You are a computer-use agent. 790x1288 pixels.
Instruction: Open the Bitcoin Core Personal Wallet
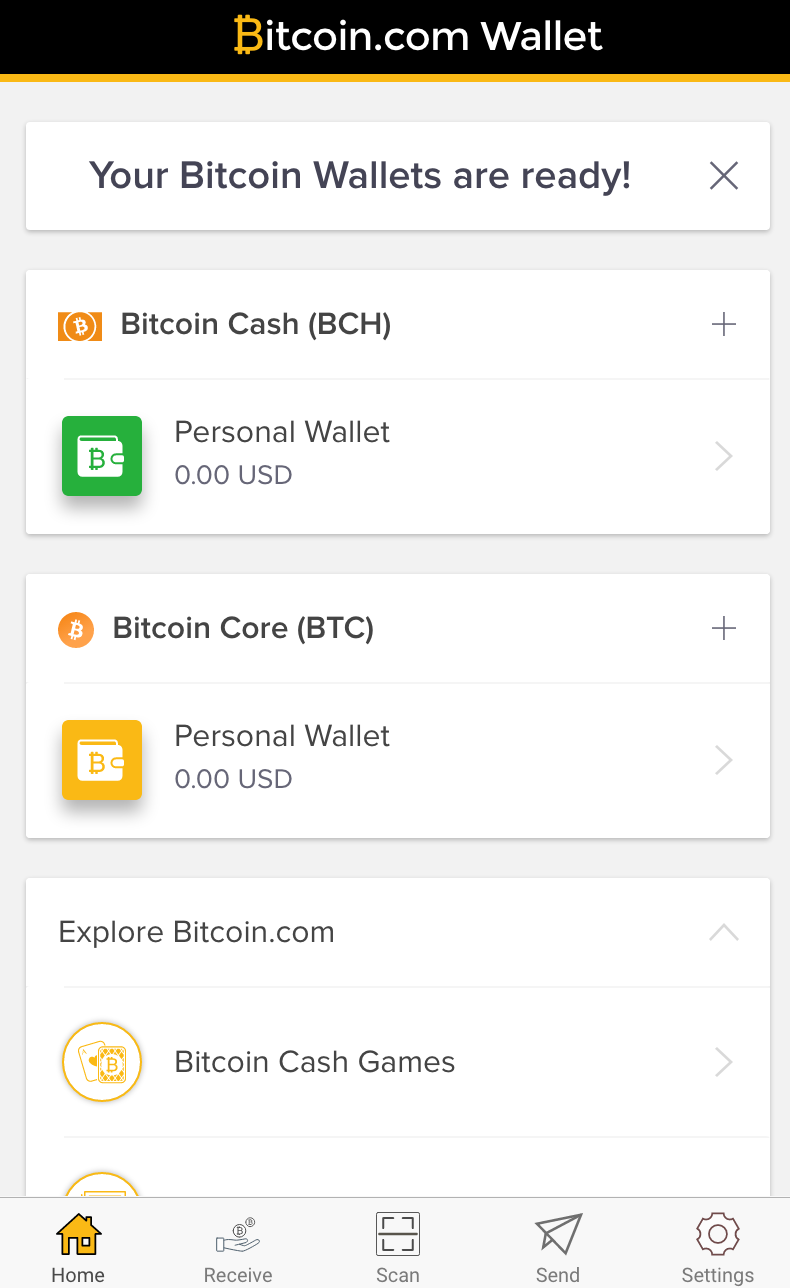coord(398,761)
